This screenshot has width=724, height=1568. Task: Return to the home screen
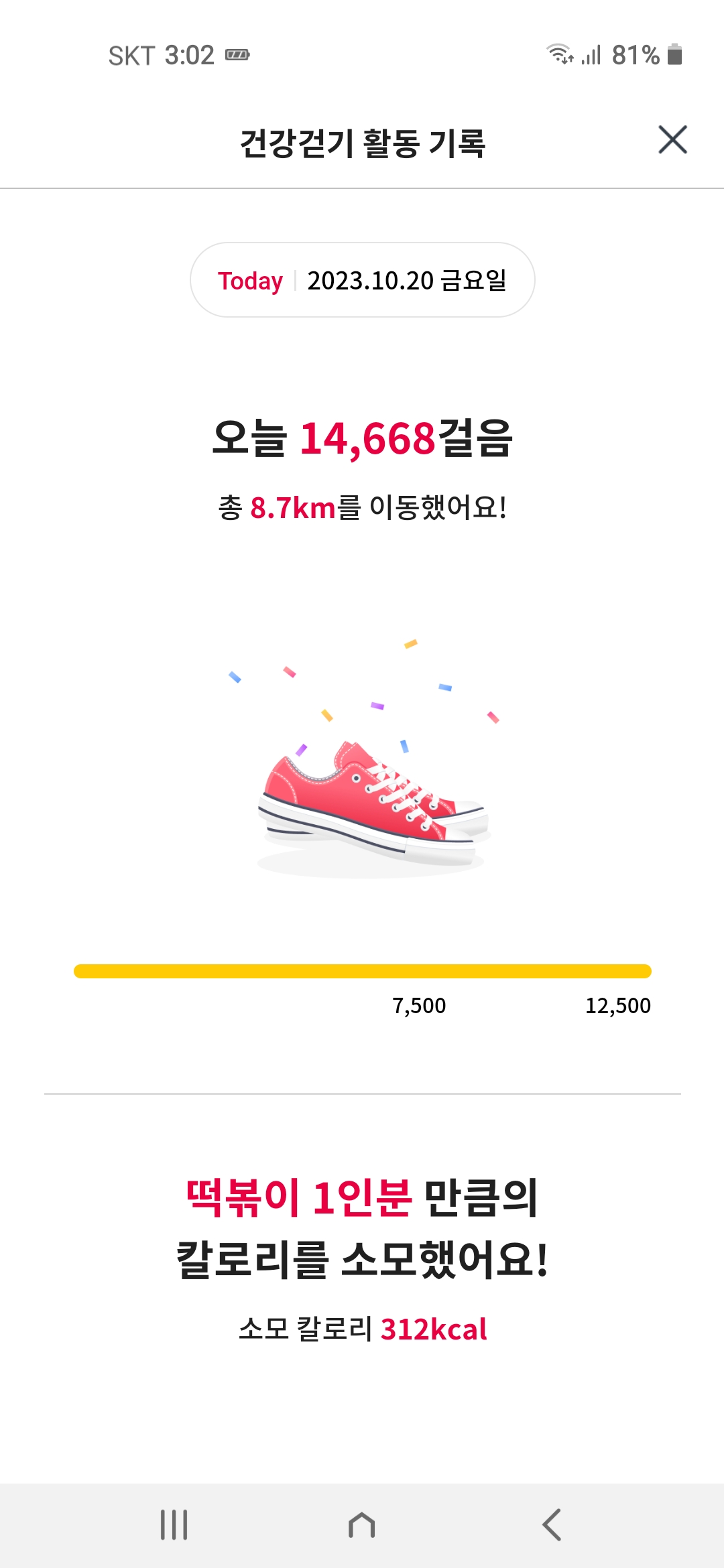pos(361,1525)
